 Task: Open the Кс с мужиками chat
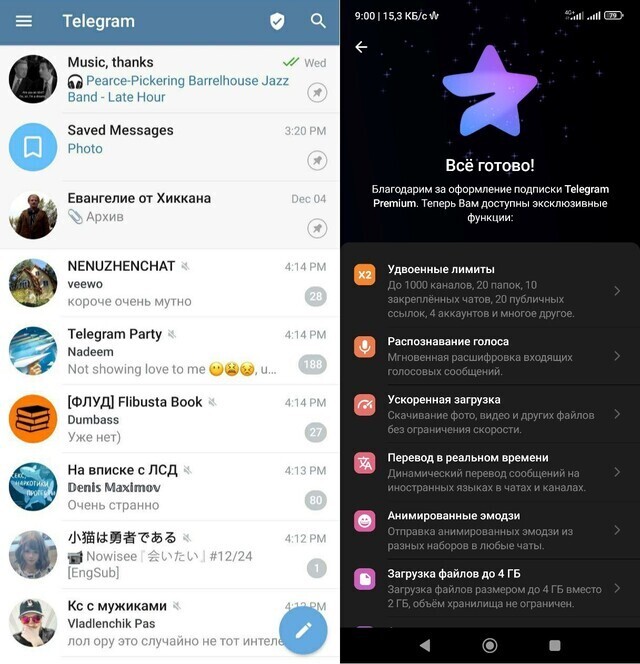click(x=150, y=622)
